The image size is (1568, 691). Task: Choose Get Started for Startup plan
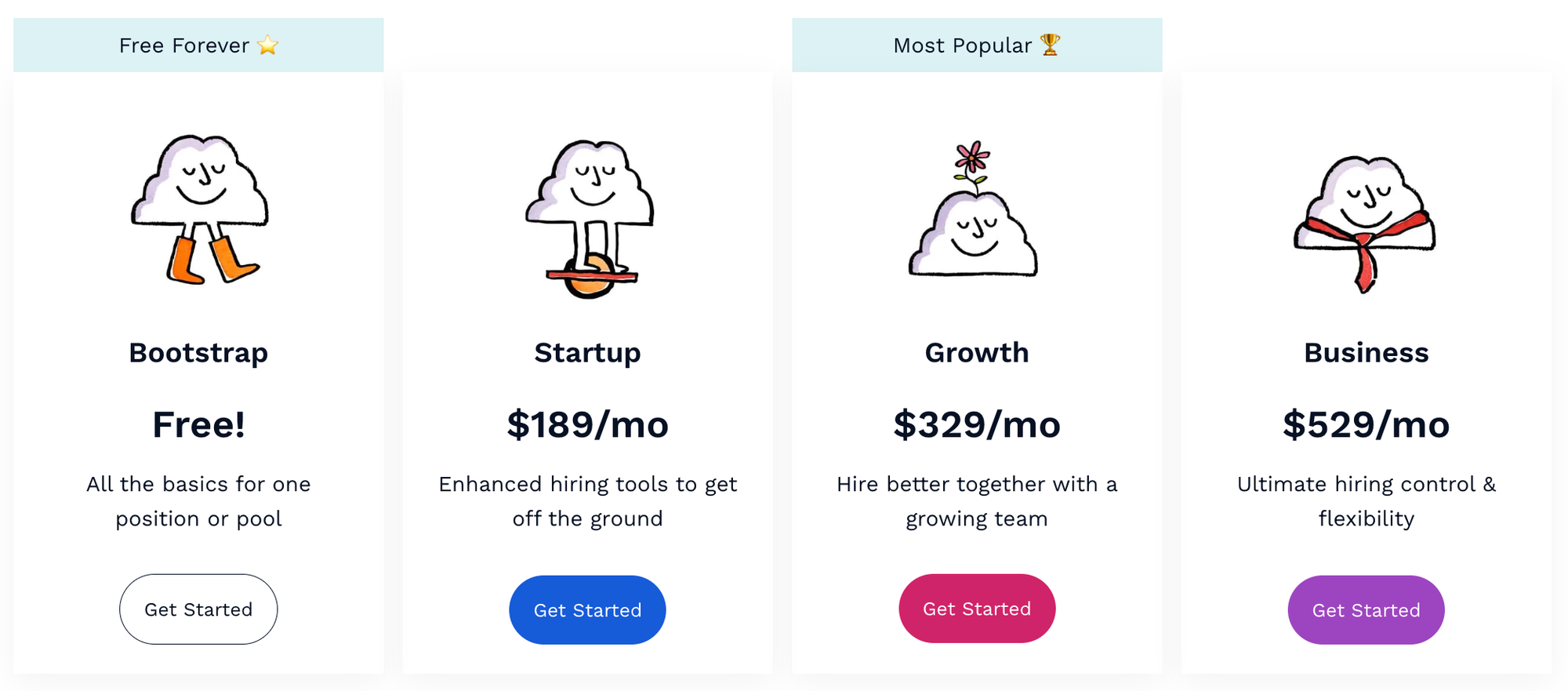pos(587,610)
